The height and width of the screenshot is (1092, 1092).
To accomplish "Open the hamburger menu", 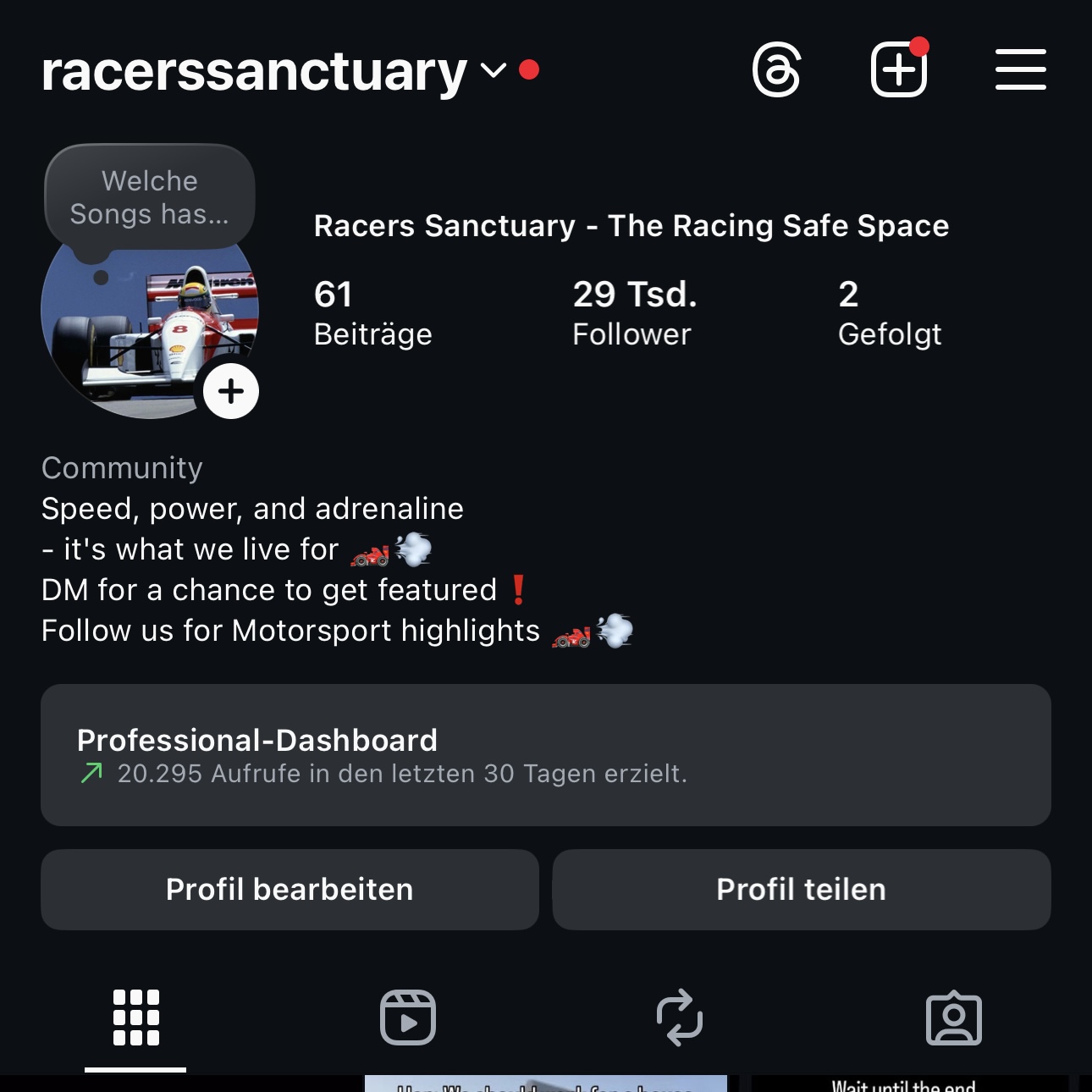I will [x=1020, y=69].
